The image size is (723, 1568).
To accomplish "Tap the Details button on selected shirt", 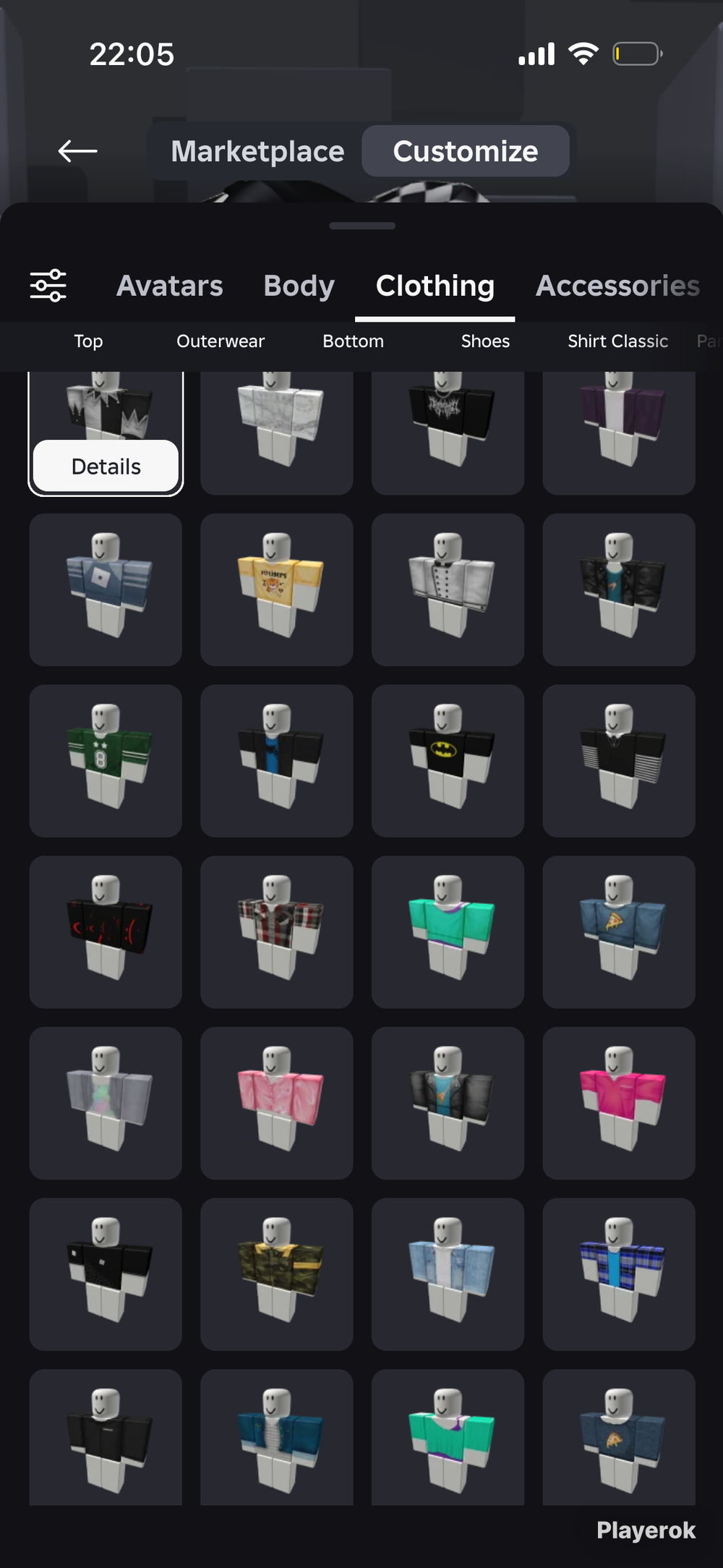I will tap(106, 466).
